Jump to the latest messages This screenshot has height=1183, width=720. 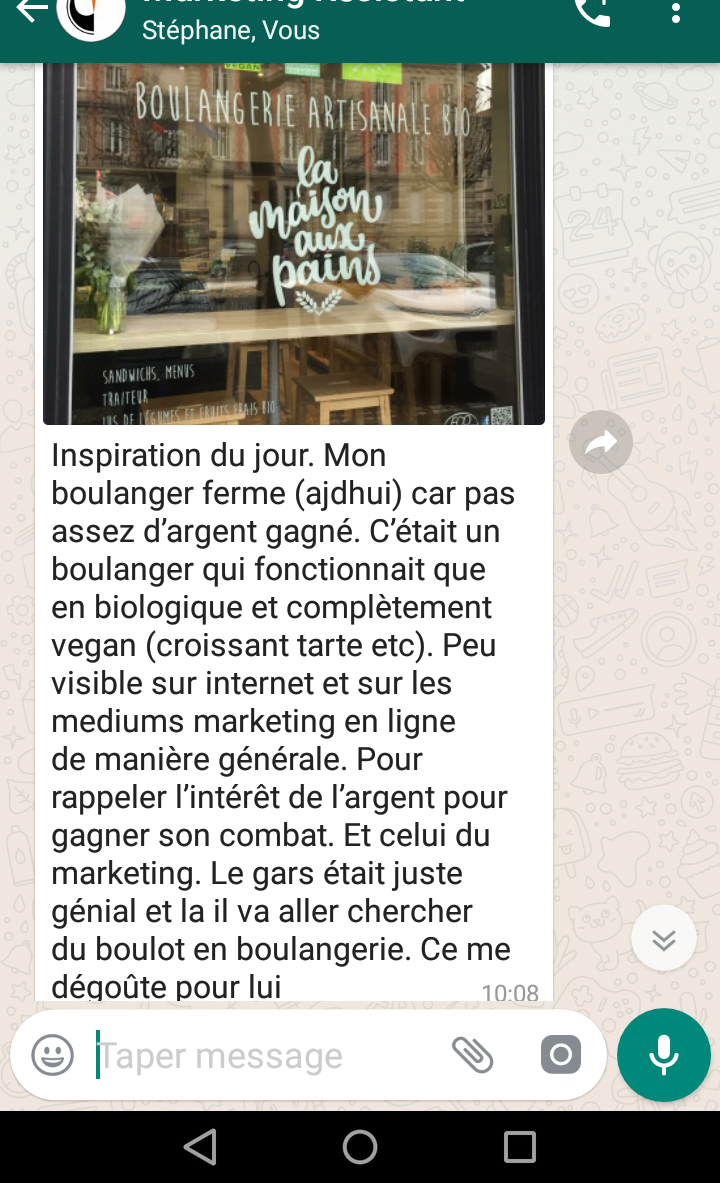[664, 939]
